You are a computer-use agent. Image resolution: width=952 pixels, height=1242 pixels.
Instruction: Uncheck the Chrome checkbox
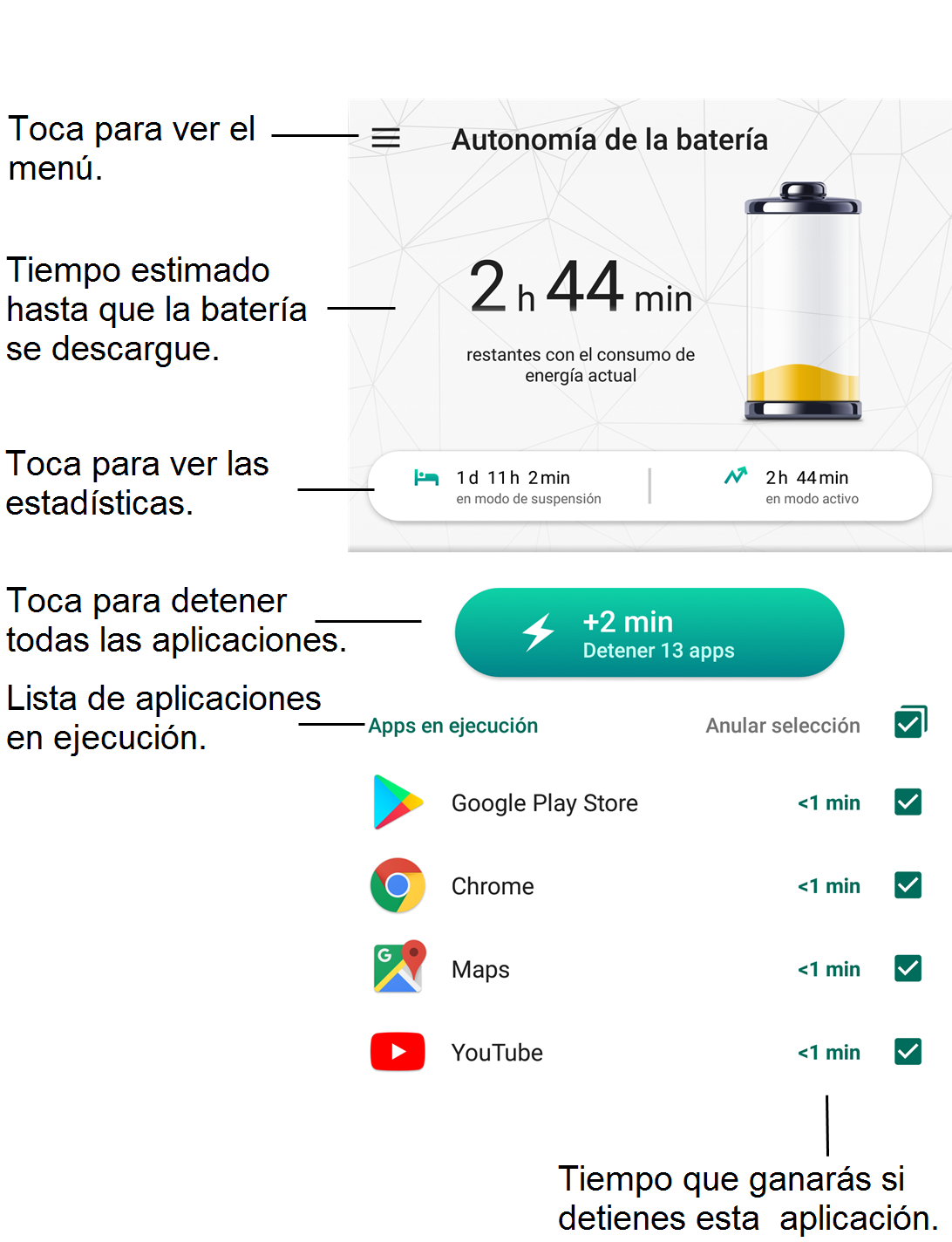[907, 885]
